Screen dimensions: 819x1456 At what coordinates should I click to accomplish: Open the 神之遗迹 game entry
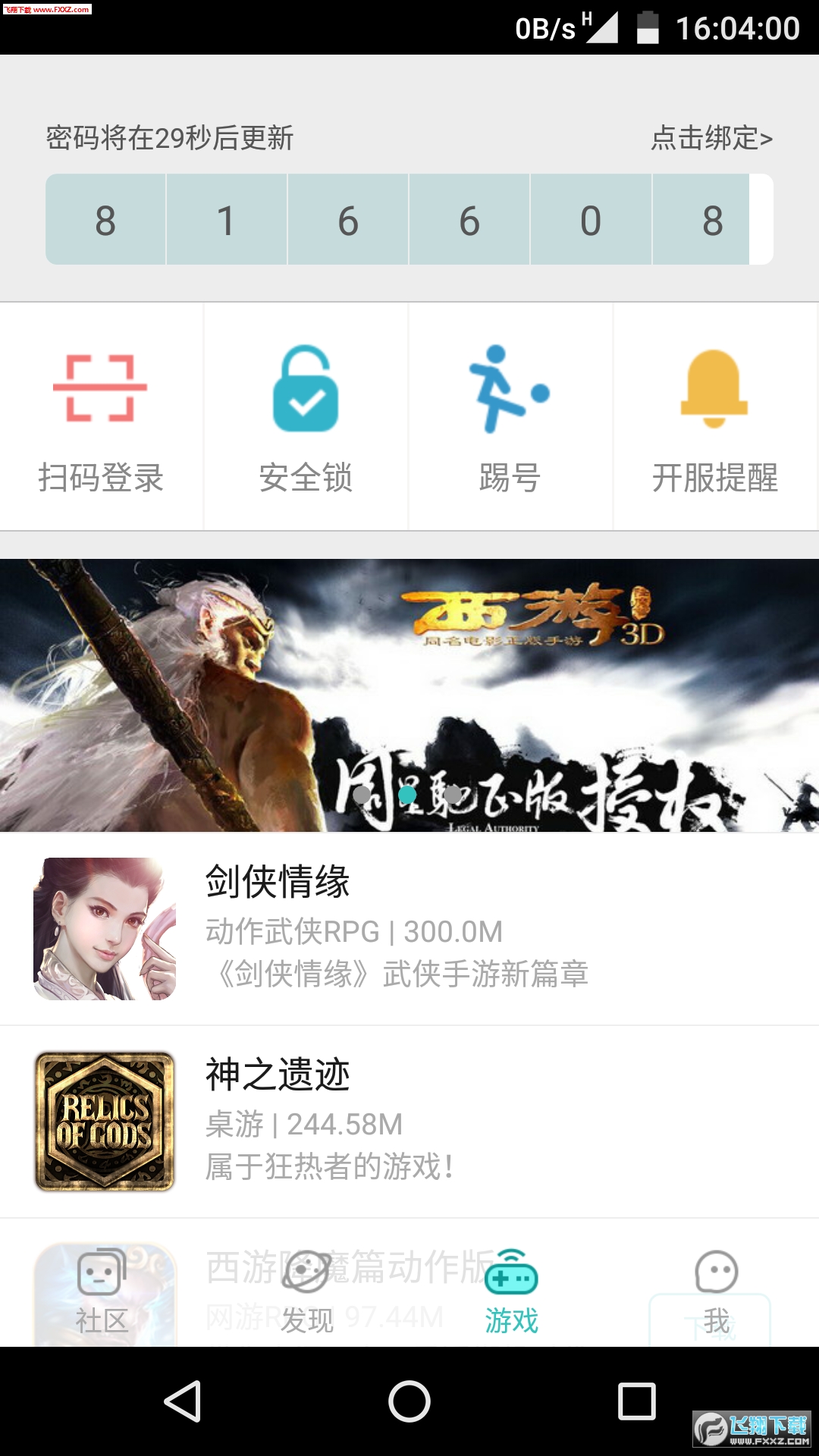[409, 1122]
